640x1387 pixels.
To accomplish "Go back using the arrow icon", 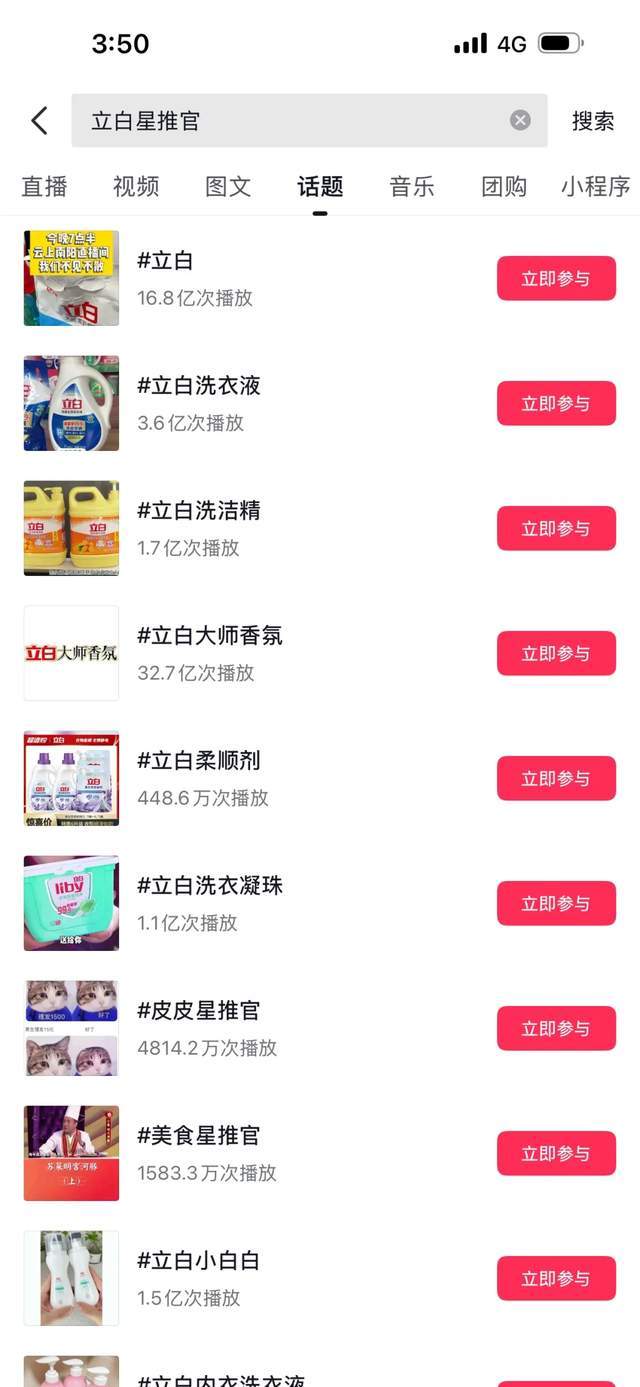I will pos(39,121).
